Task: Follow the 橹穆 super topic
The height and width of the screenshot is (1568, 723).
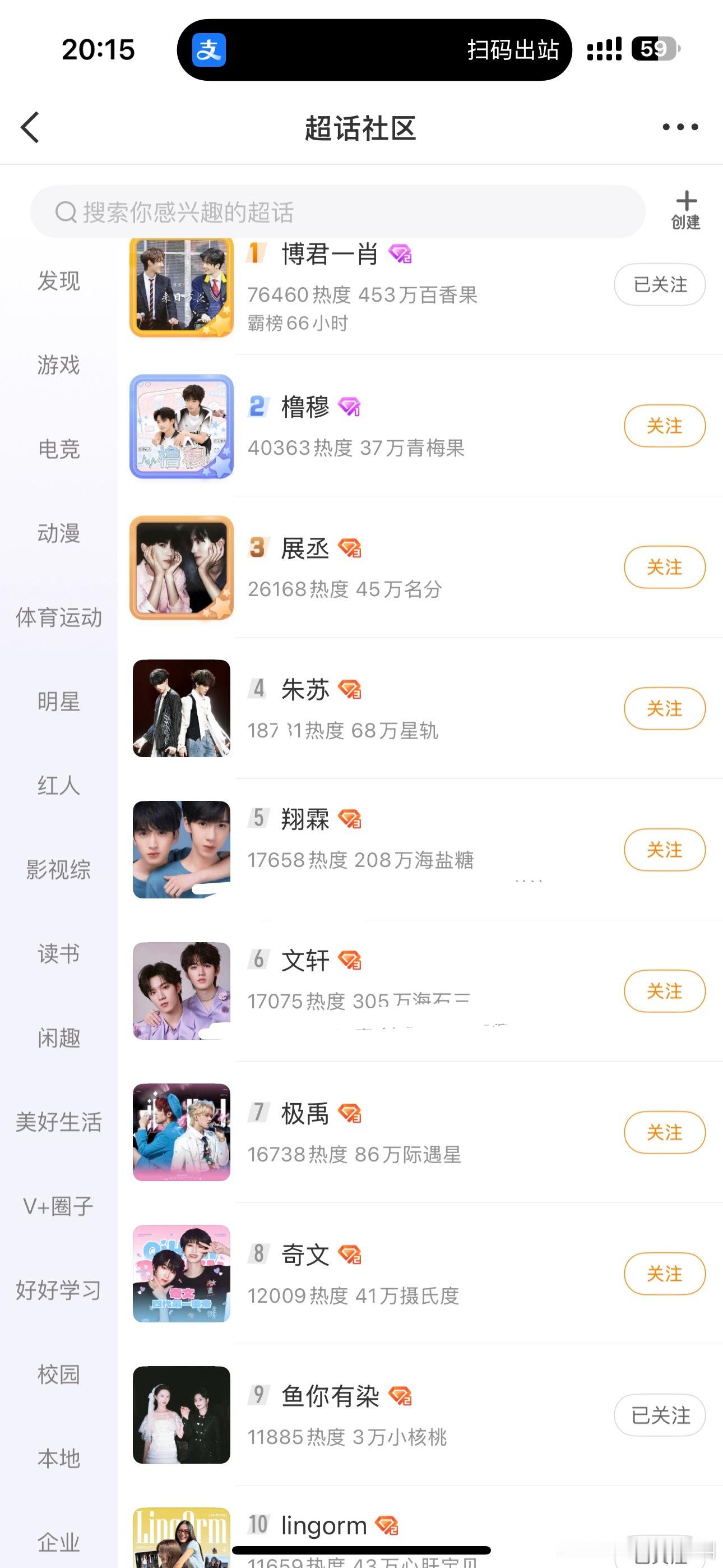Action: pos(665,426)
